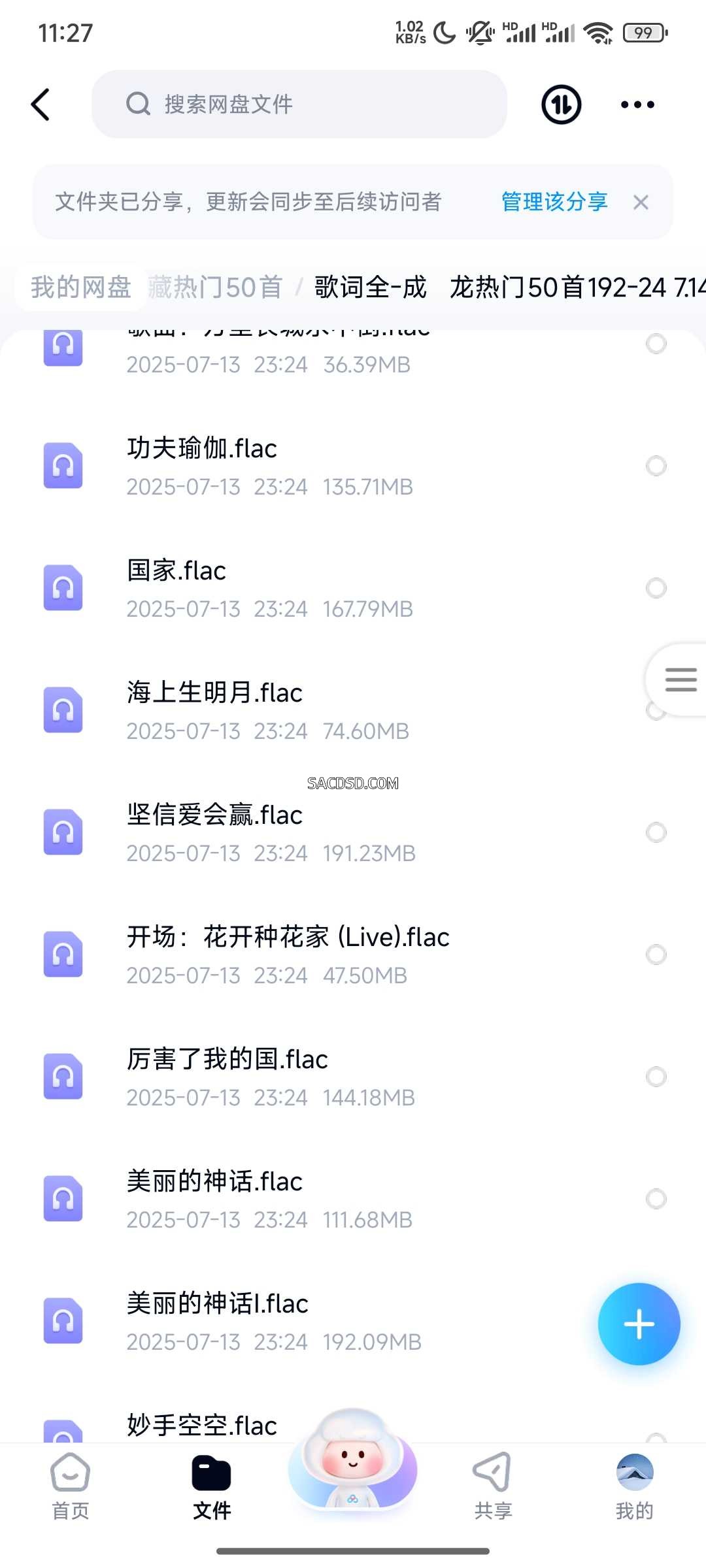Tap the 管理该分享 link
This screenshot has height=1568, width=706.
point(554,202)
